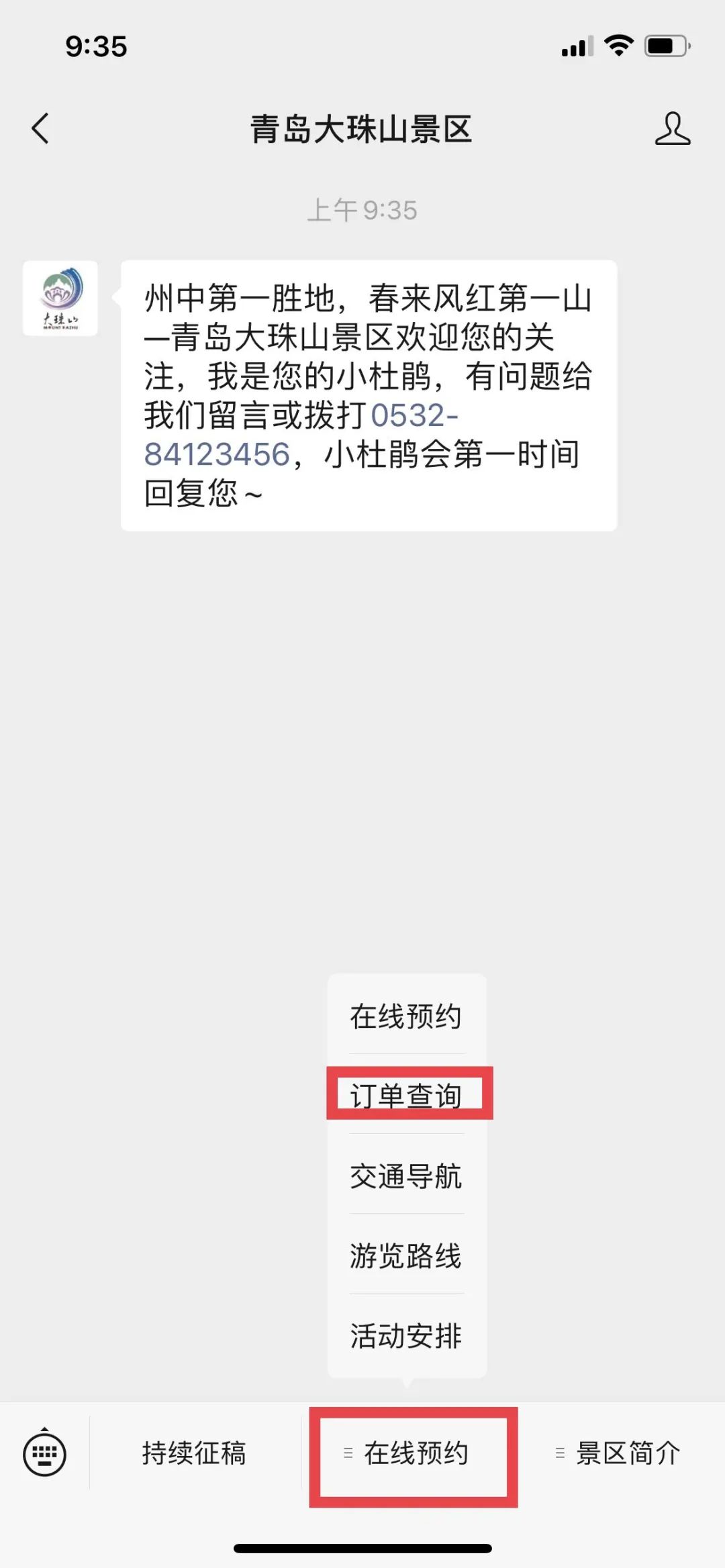Open 订单查询 from the popup menu
The image size is (725, 1568).
pos(405,1096)
